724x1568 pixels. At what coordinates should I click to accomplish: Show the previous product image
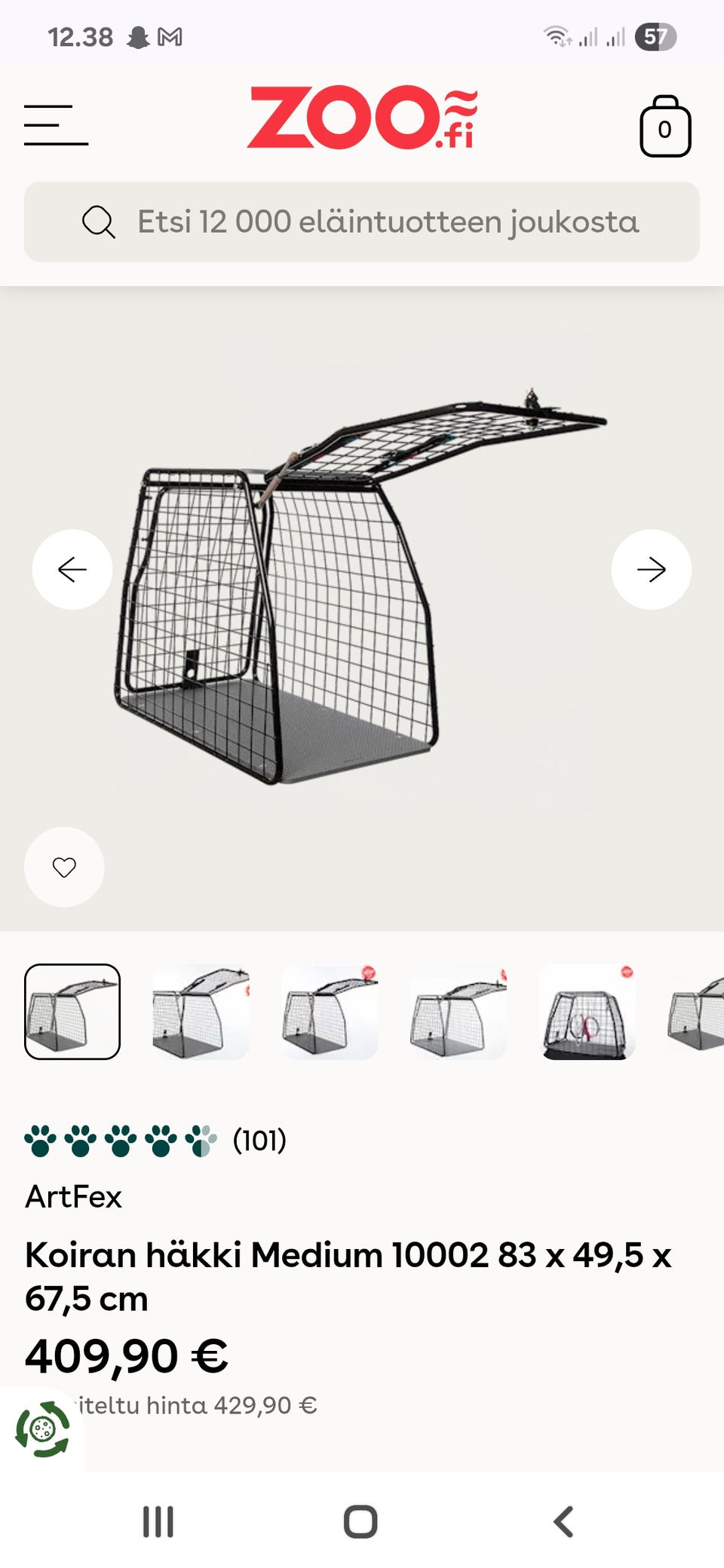72,569
